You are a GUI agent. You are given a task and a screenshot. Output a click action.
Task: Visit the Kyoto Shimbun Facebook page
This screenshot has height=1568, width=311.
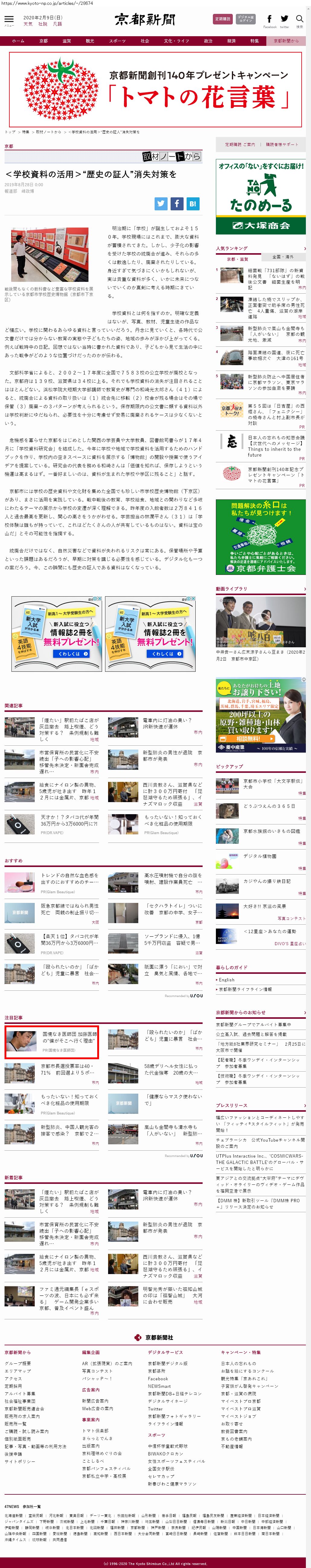click(270, 20)
